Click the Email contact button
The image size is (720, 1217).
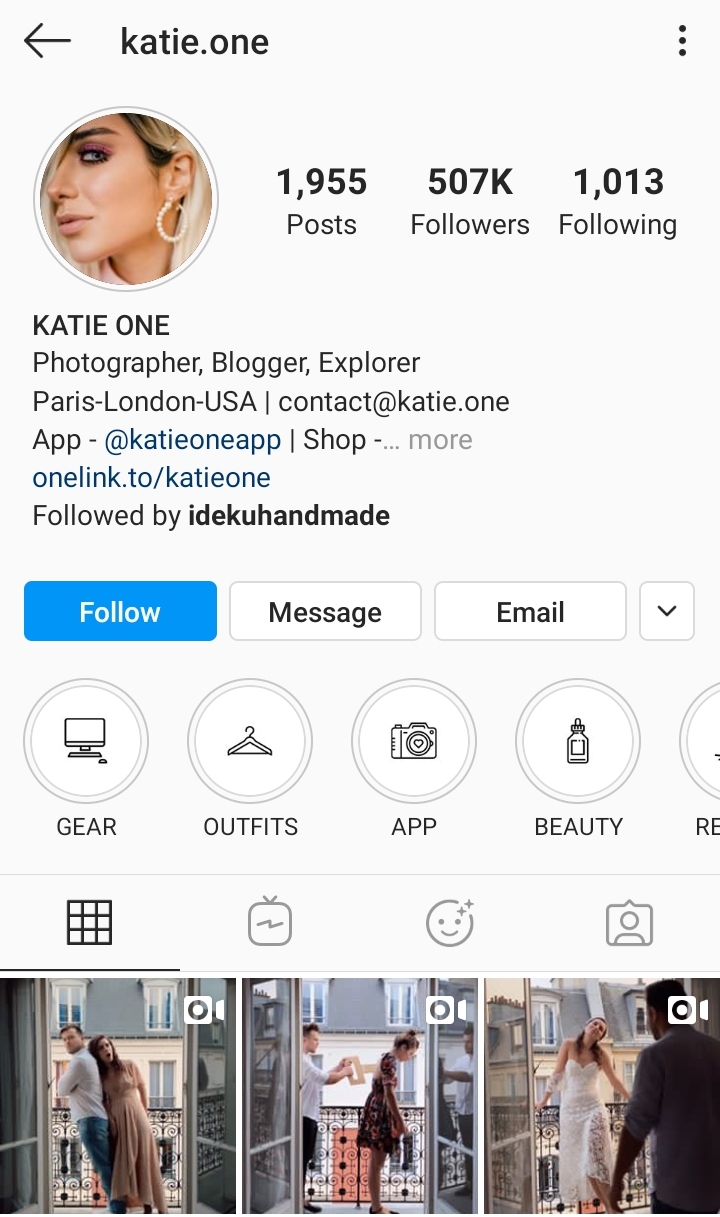point(530,611)
